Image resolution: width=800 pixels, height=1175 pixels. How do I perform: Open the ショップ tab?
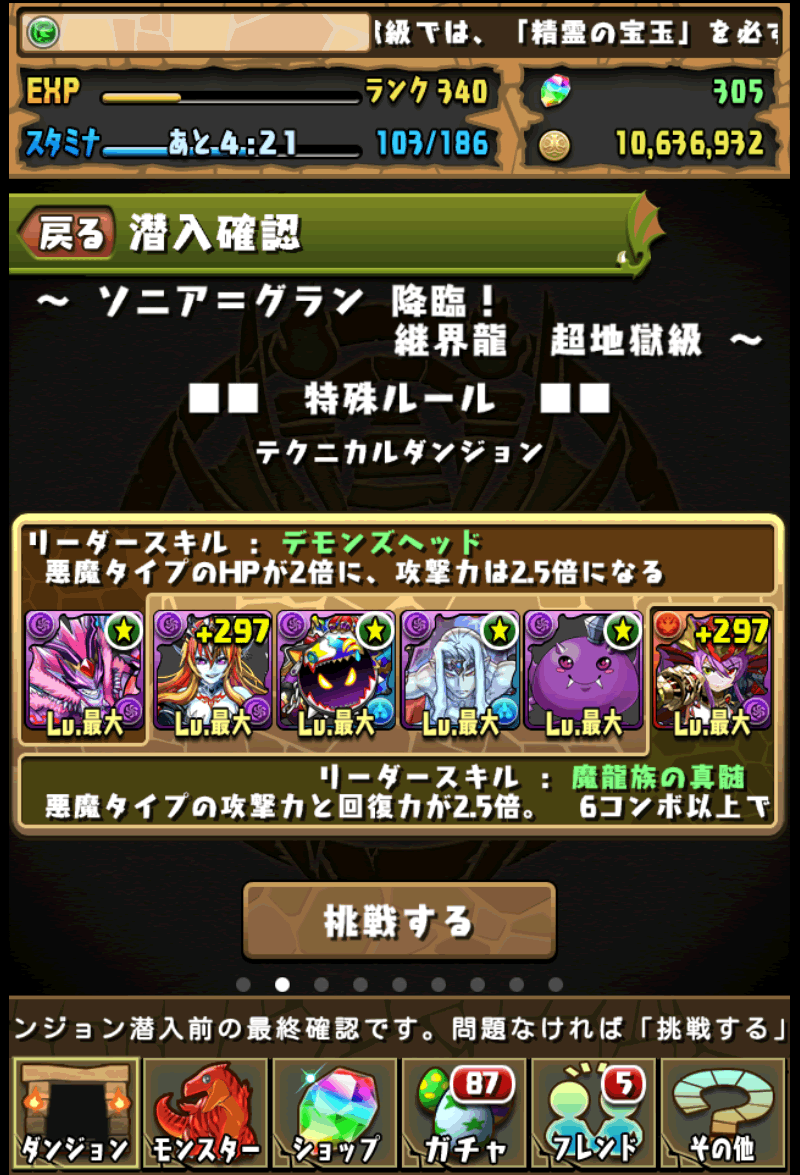[335, 1113]
